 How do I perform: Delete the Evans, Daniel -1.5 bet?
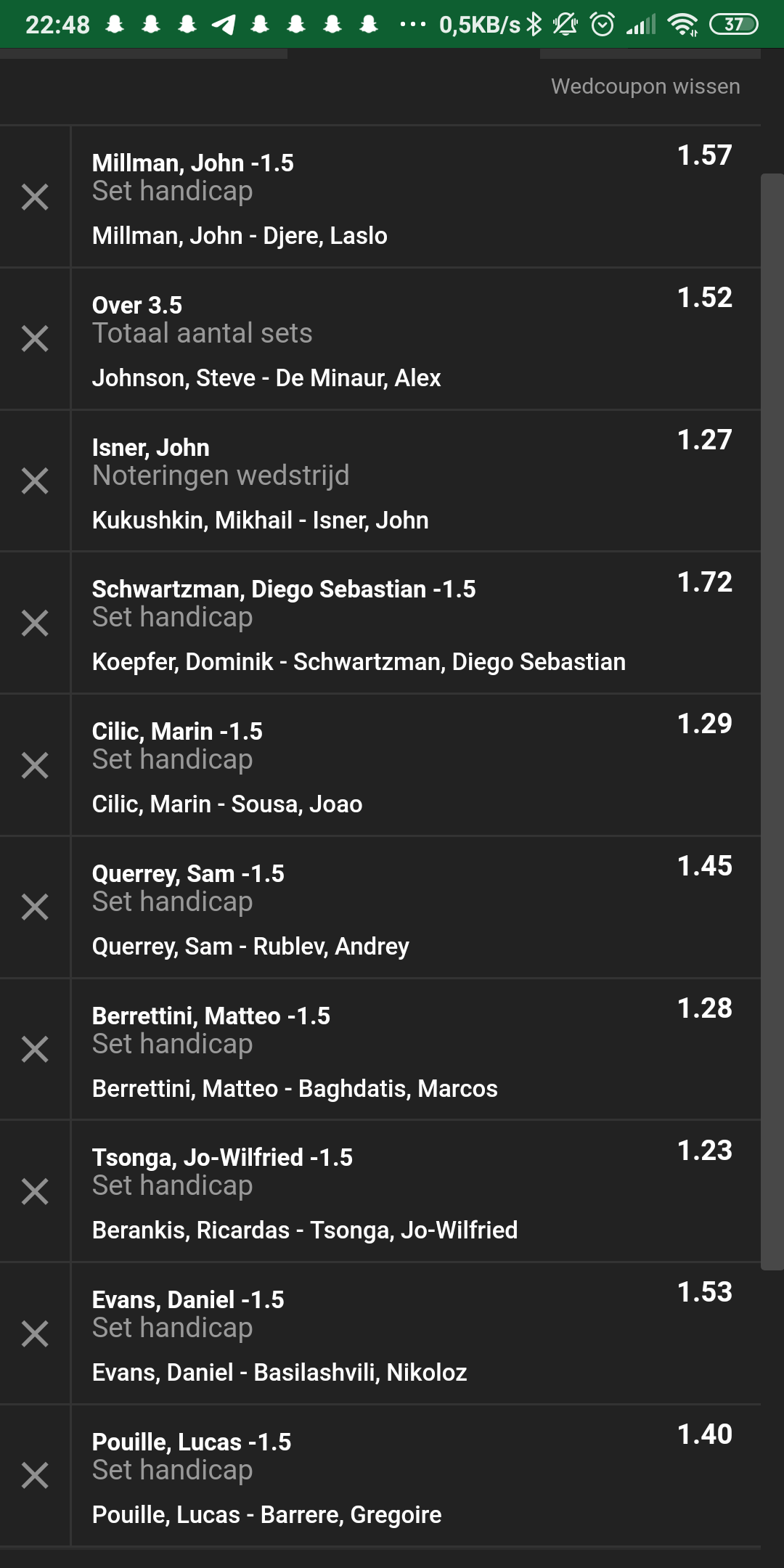point(35,1334)
